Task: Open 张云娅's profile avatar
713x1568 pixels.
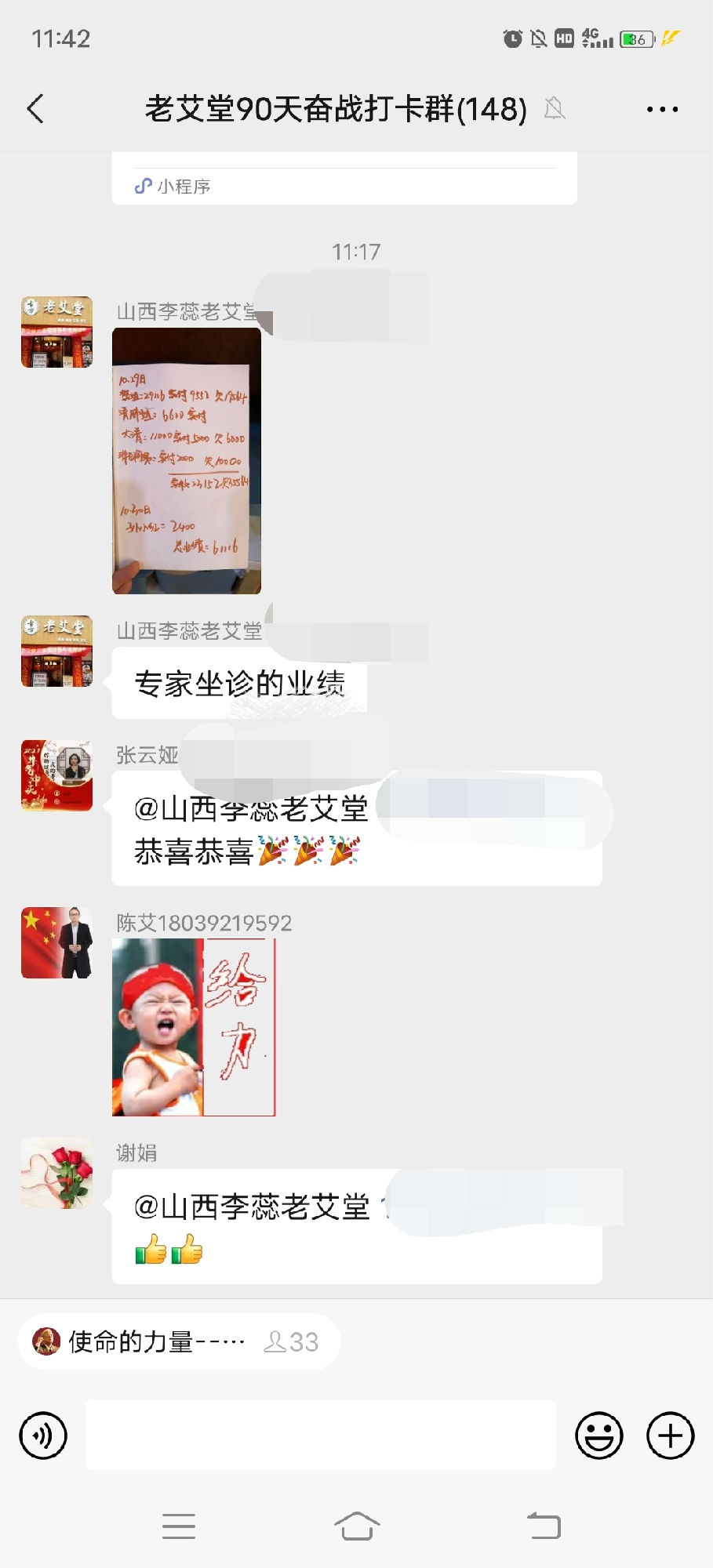Action: pos(56,775)
